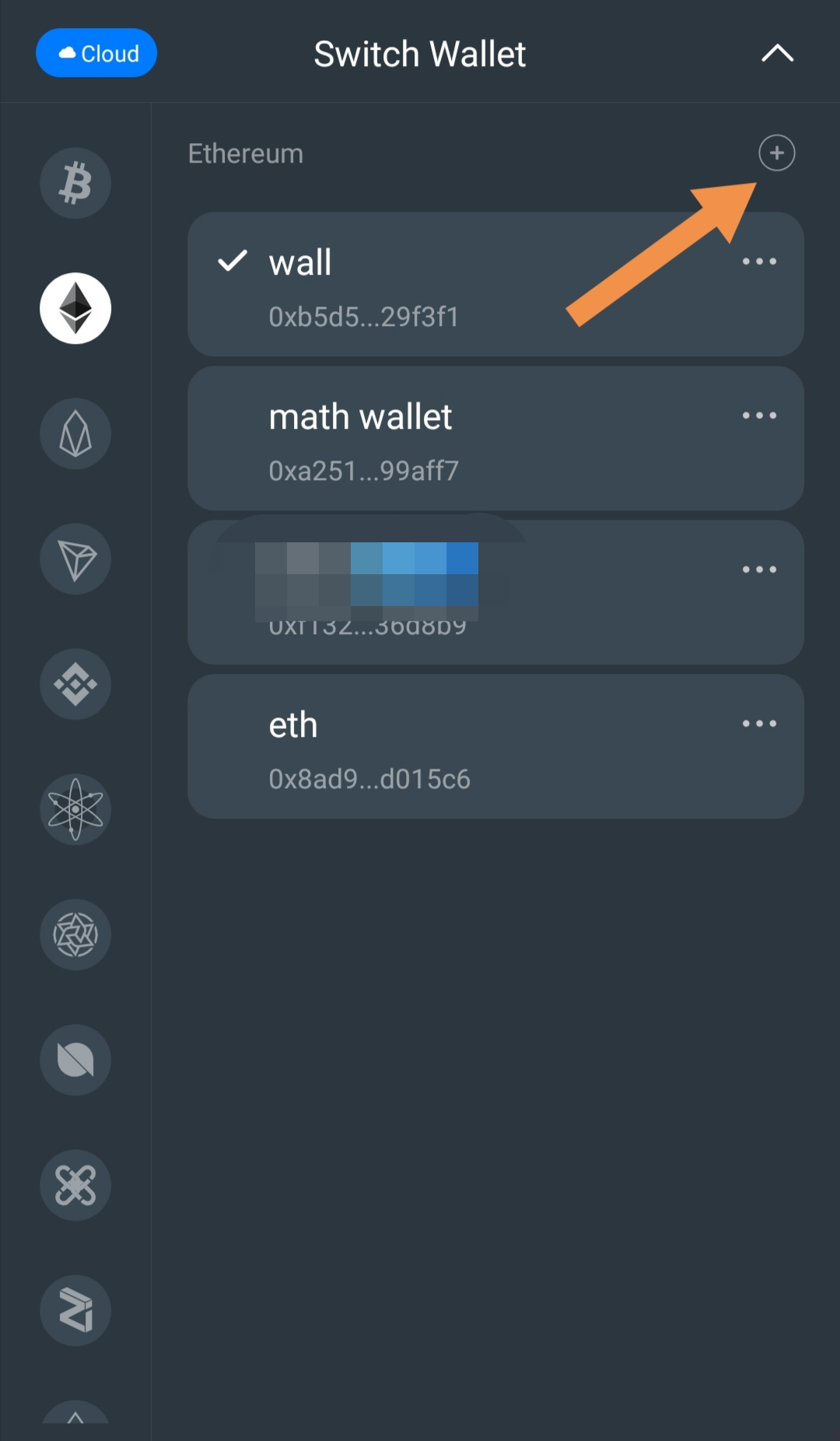Open options for the wall wallet

pos(758,261)
